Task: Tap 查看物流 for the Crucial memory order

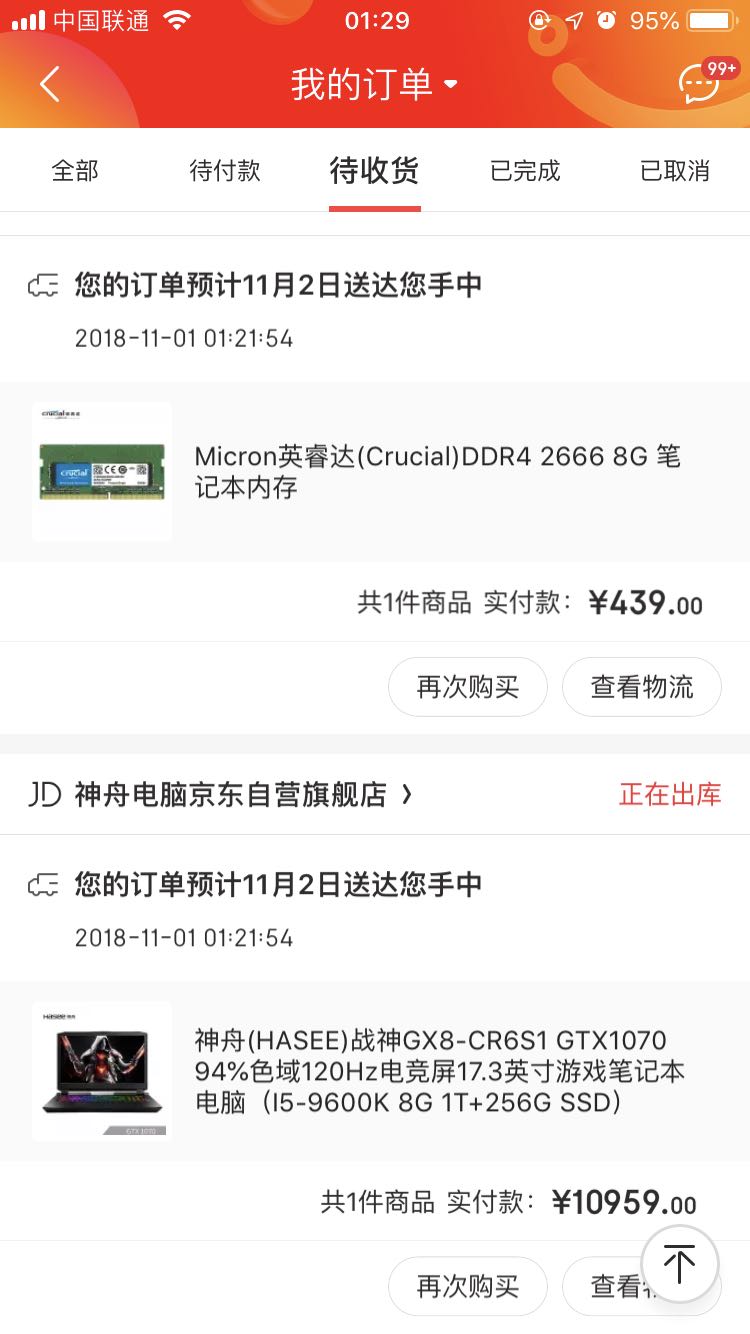Action: (642, 687)
